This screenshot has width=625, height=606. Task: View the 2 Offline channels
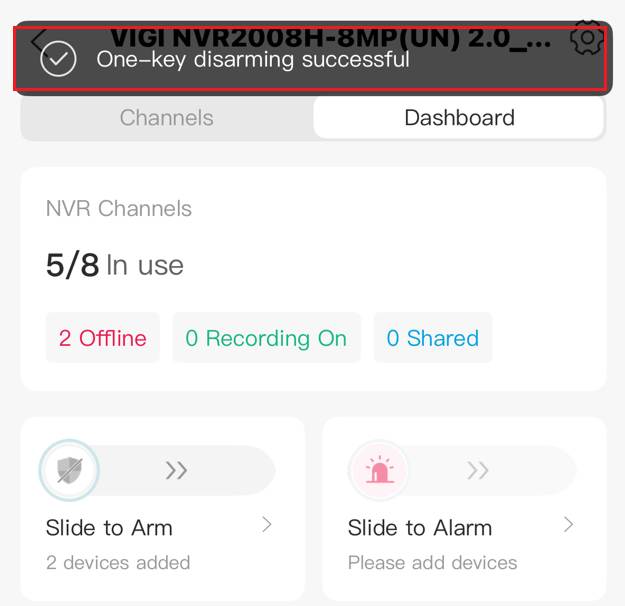(102, 338)
